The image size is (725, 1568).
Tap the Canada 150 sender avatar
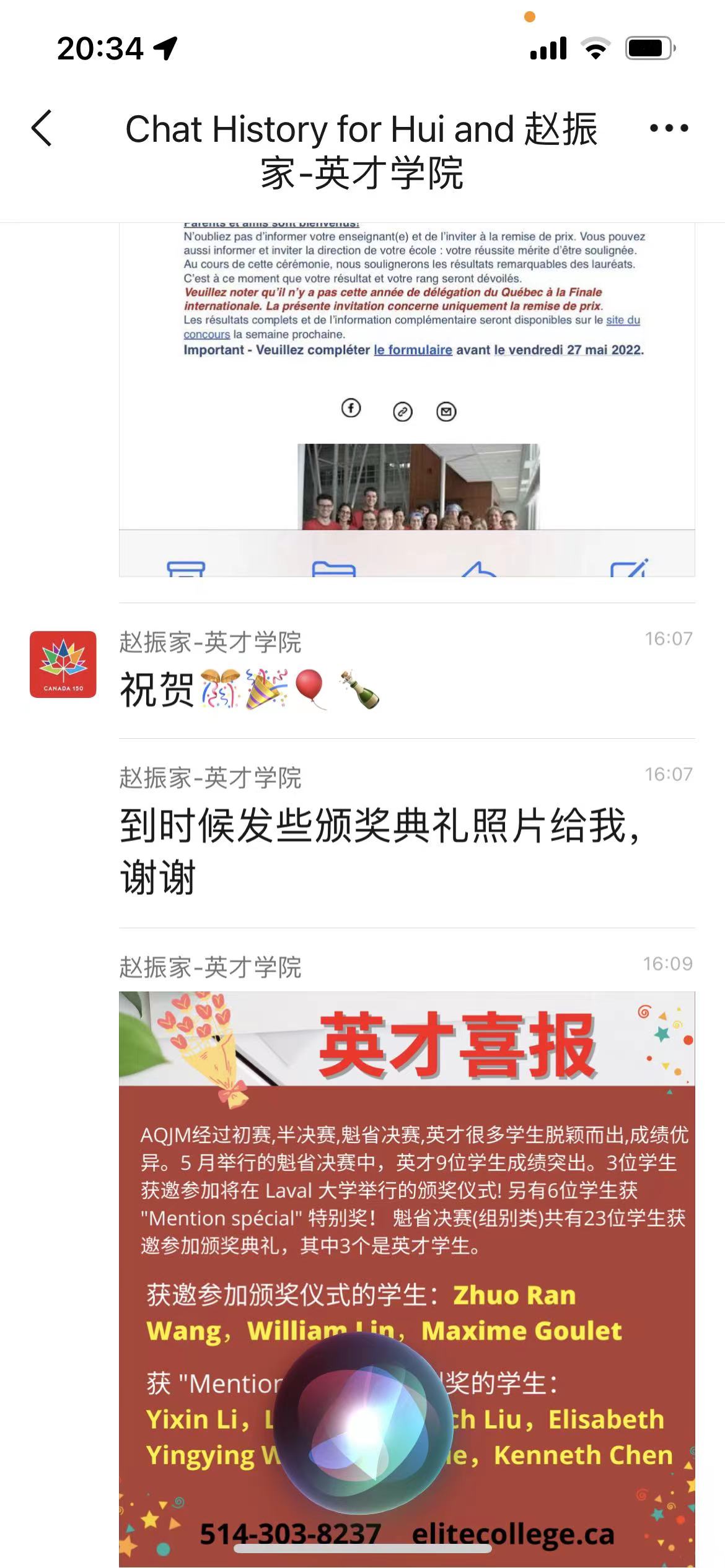(63, 664)
